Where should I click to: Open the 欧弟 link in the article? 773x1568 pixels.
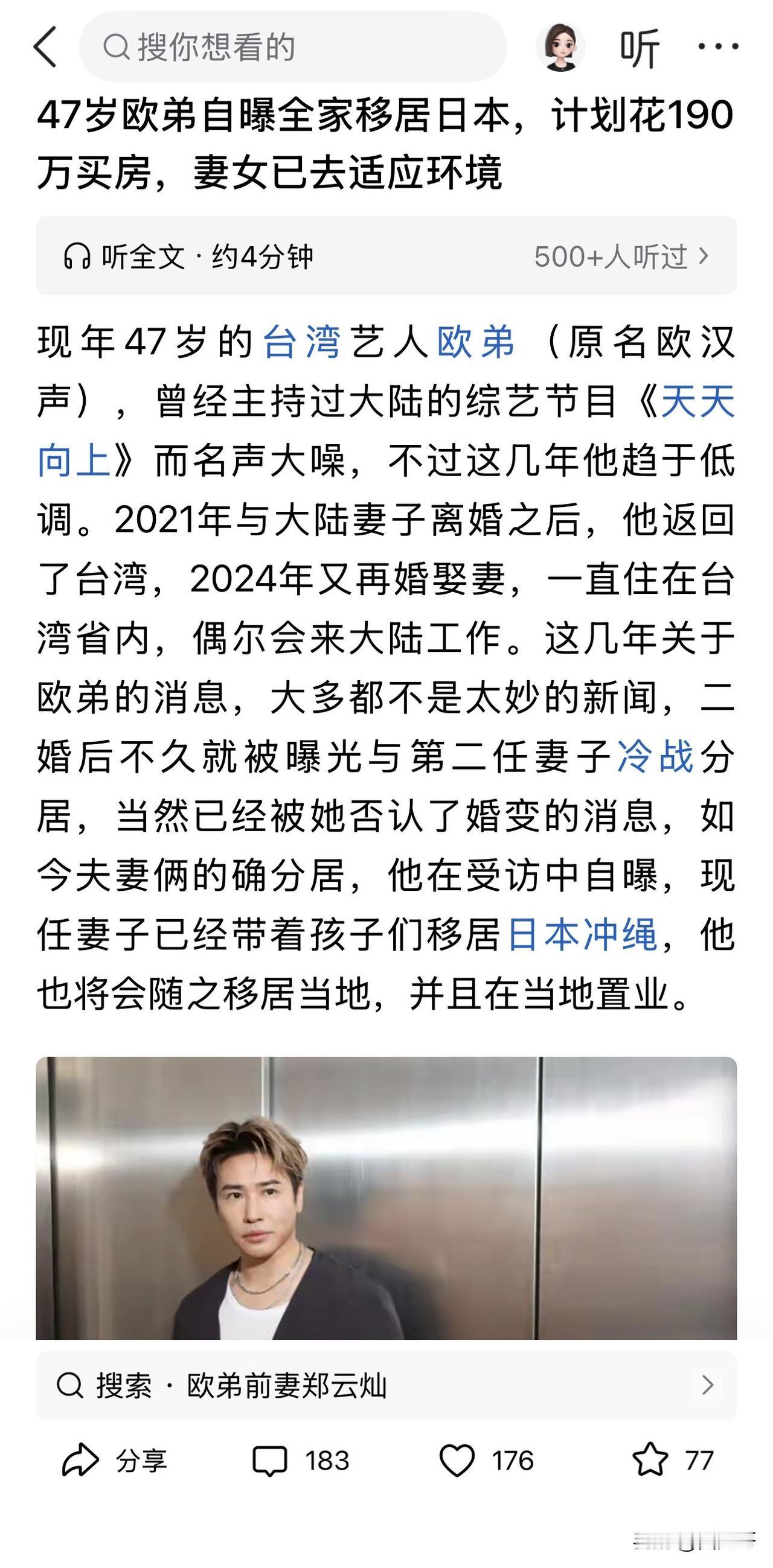476,342
